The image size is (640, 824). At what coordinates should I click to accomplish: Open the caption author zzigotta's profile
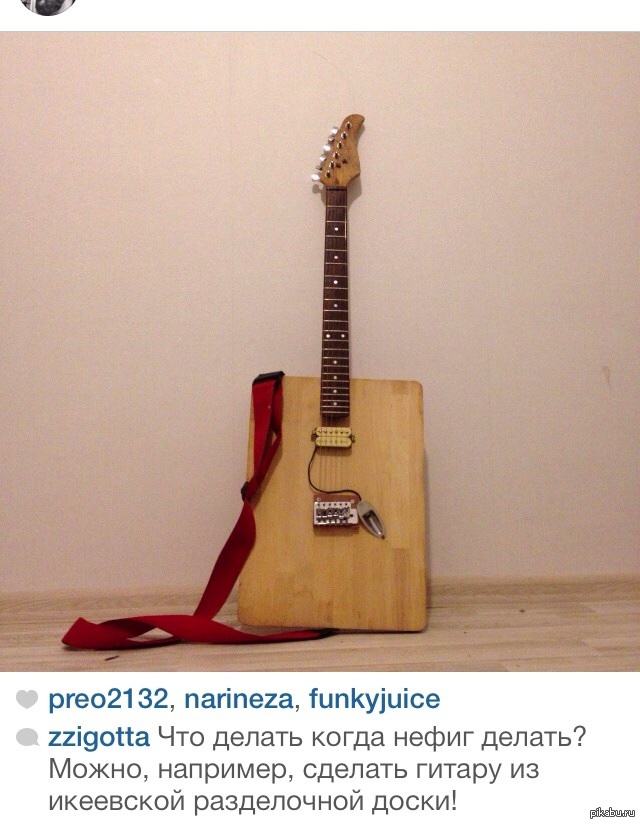(99, 738)
